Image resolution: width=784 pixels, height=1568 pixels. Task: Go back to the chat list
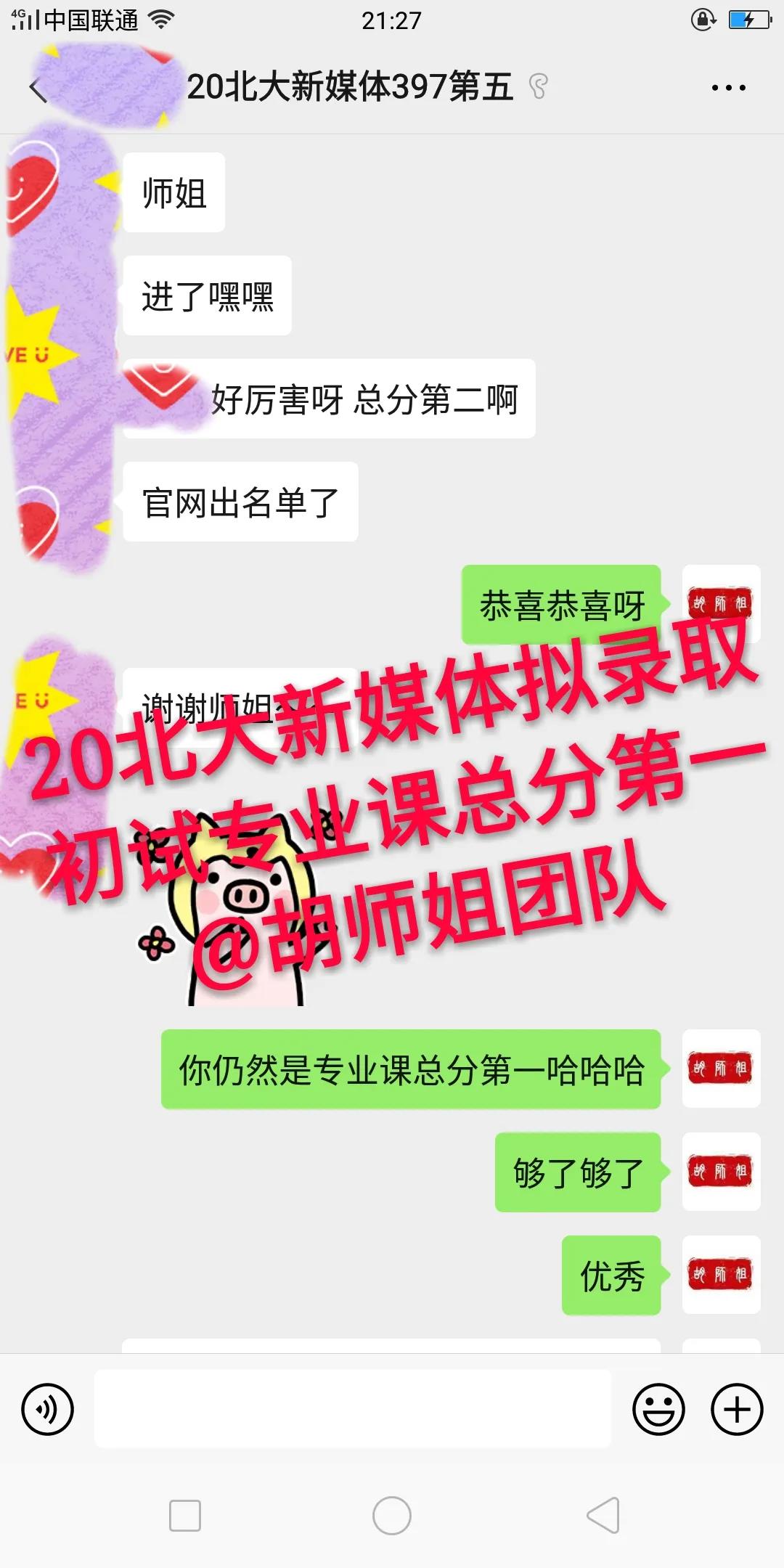(38, 89)
